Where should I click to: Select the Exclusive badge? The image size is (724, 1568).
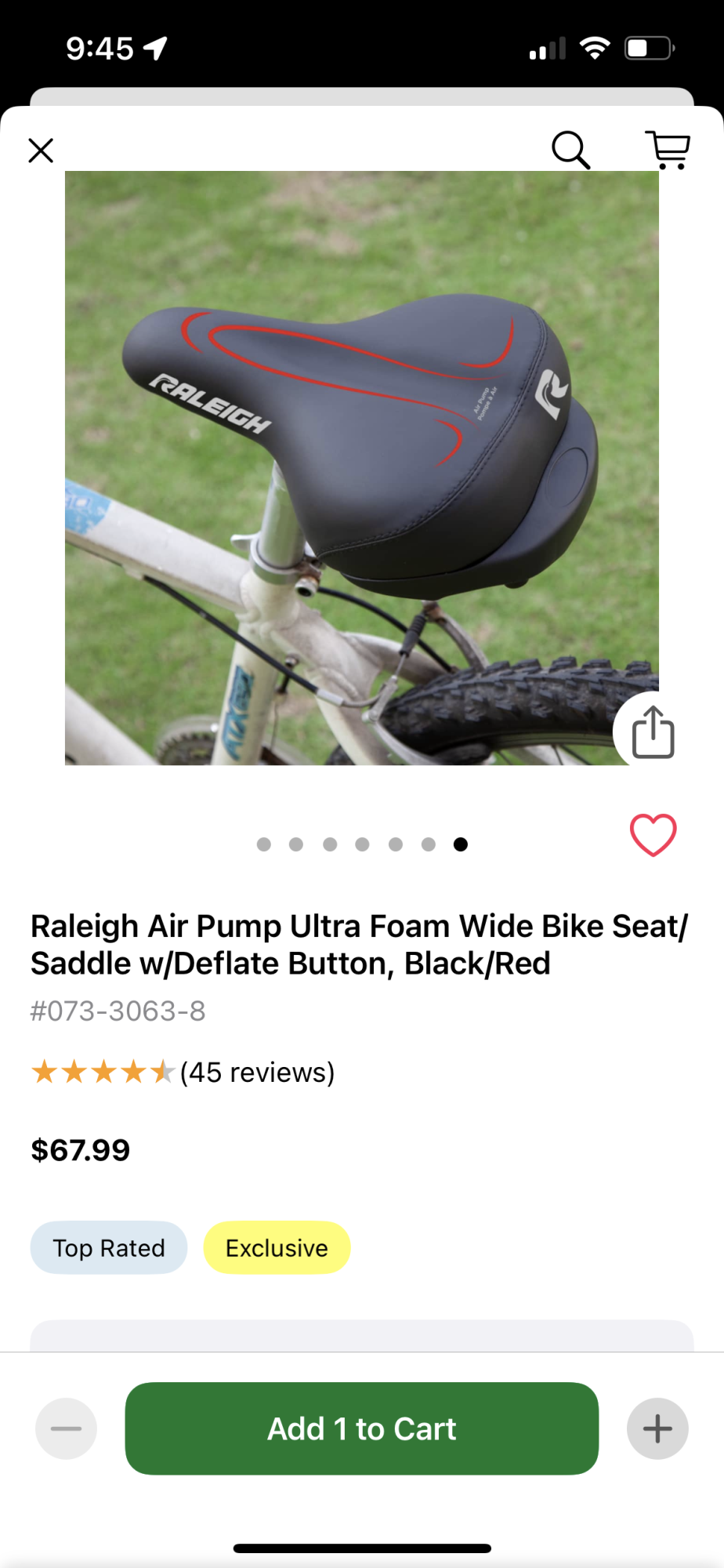tap(277, 1247)
